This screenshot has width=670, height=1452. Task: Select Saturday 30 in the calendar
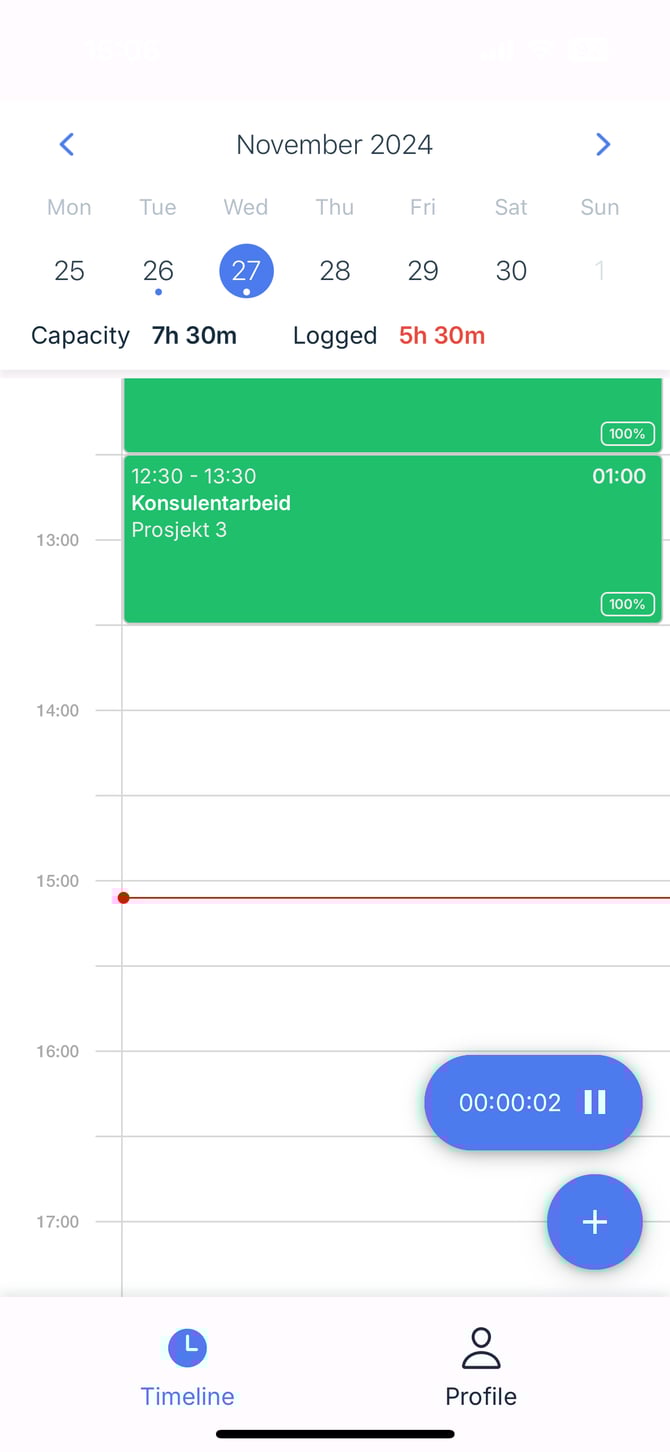click(x=511, y=271)
